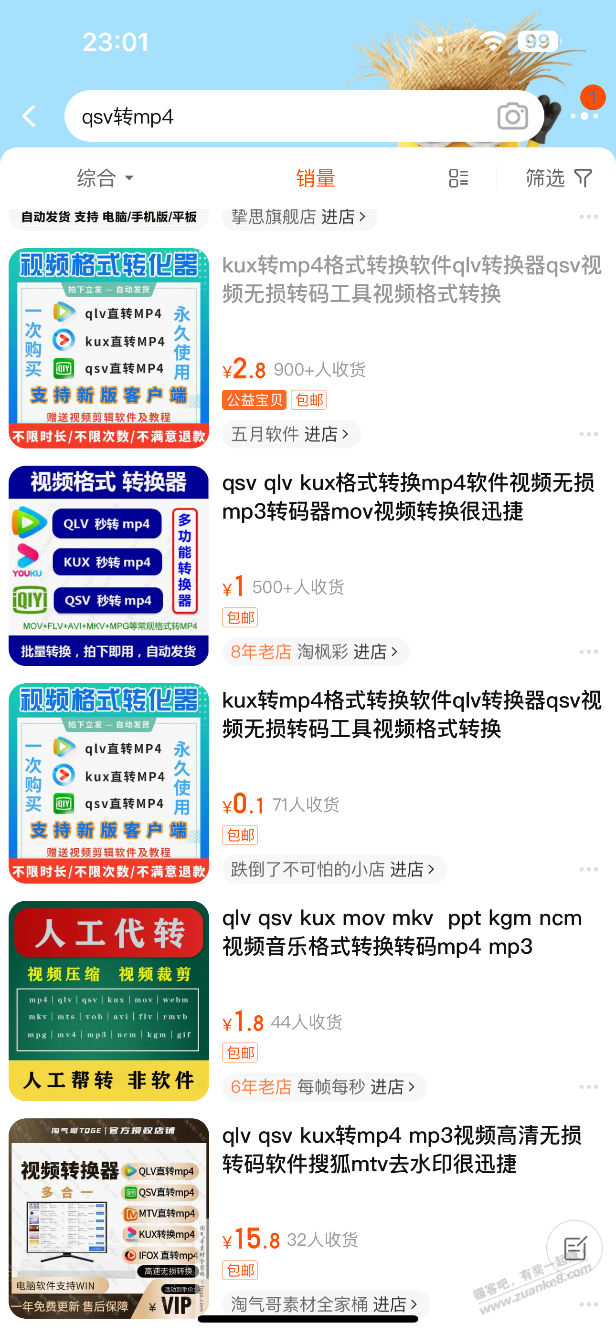Enter 五月软件 shop
The height and width of the screenshot is (1334, 616).
(290, 434)
